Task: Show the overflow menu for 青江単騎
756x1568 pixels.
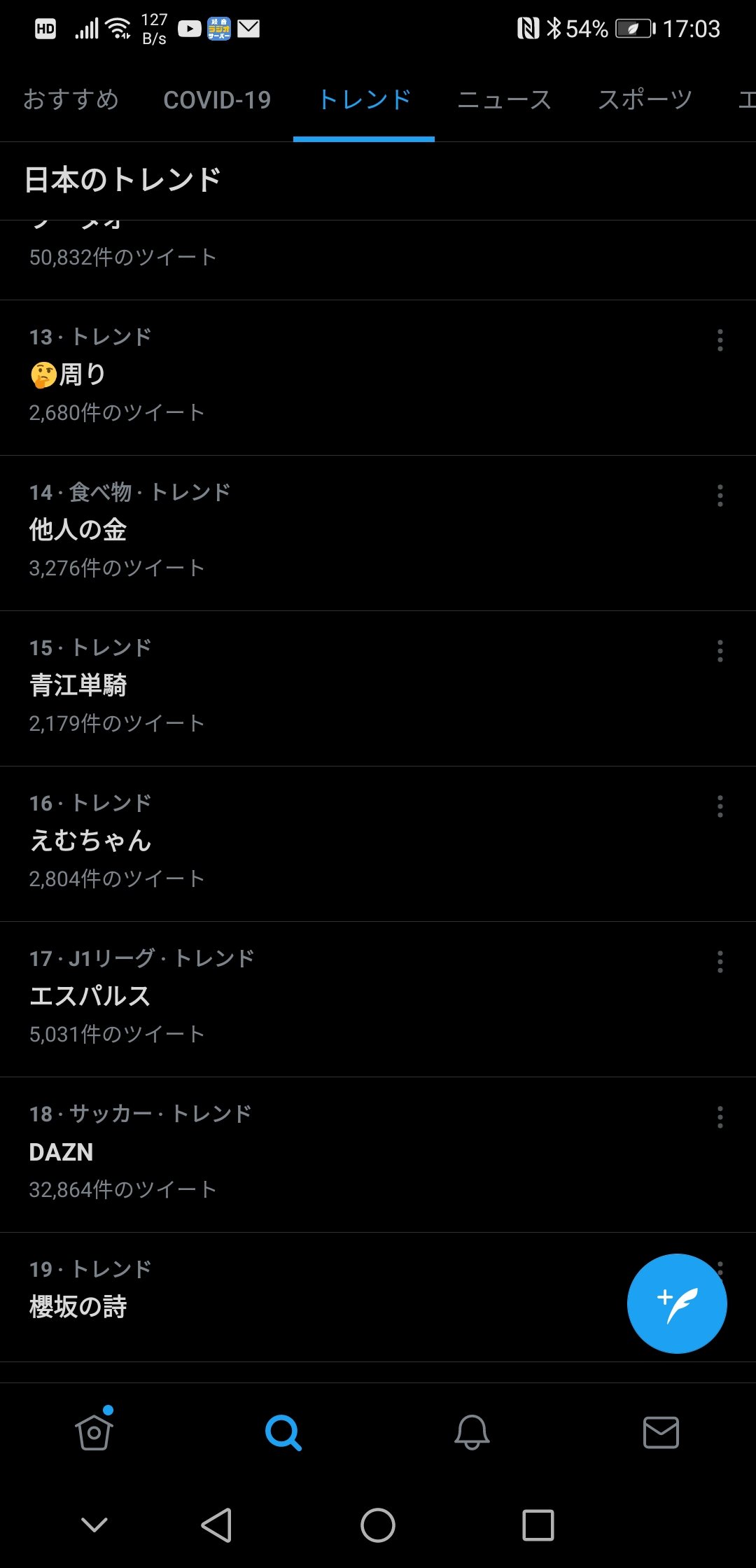Action: [x=720, y=652]
